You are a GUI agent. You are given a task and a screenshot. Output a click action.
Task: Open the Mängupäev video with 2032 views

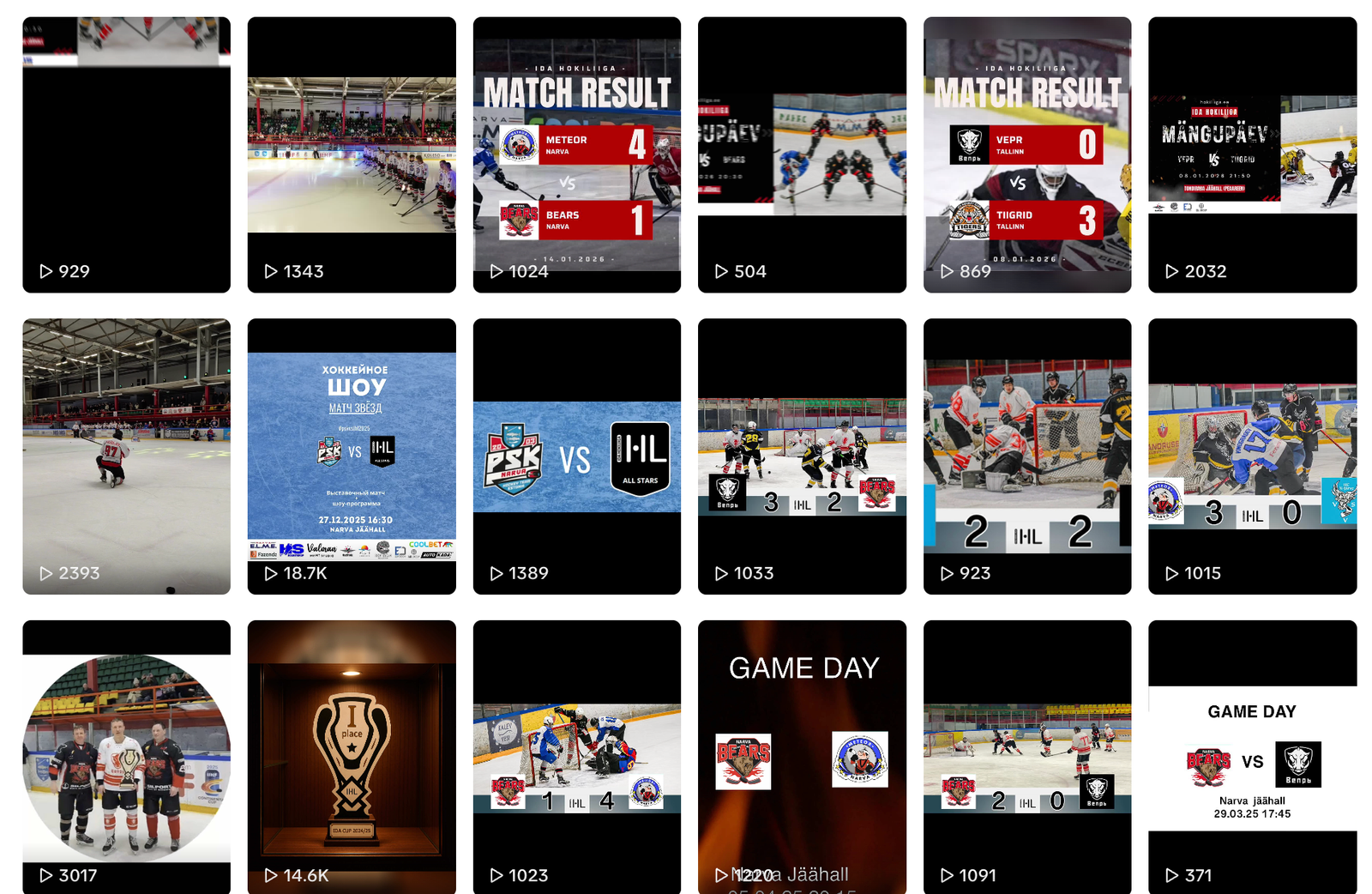1252,154
